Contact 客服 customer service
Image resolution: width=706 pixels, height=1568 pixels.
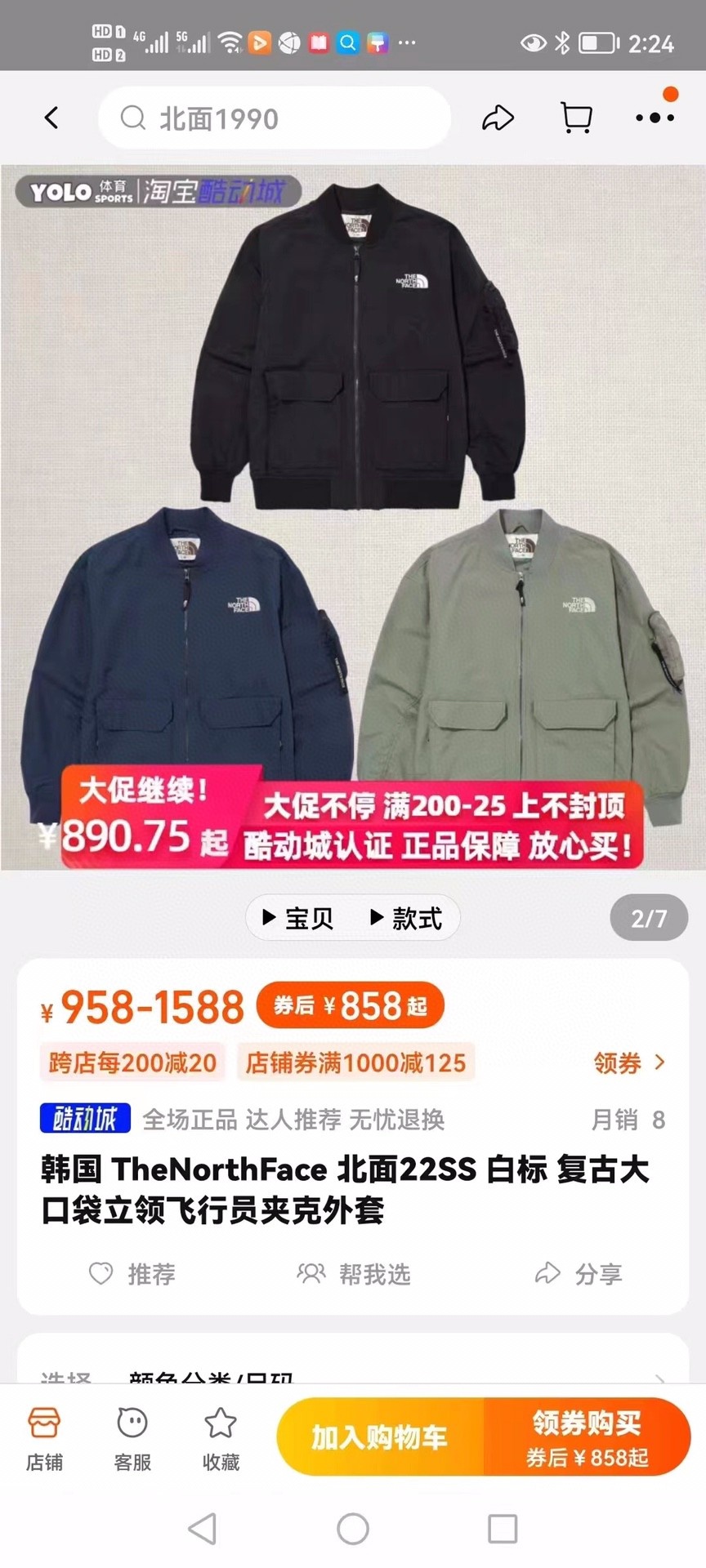click(132, 1438)
